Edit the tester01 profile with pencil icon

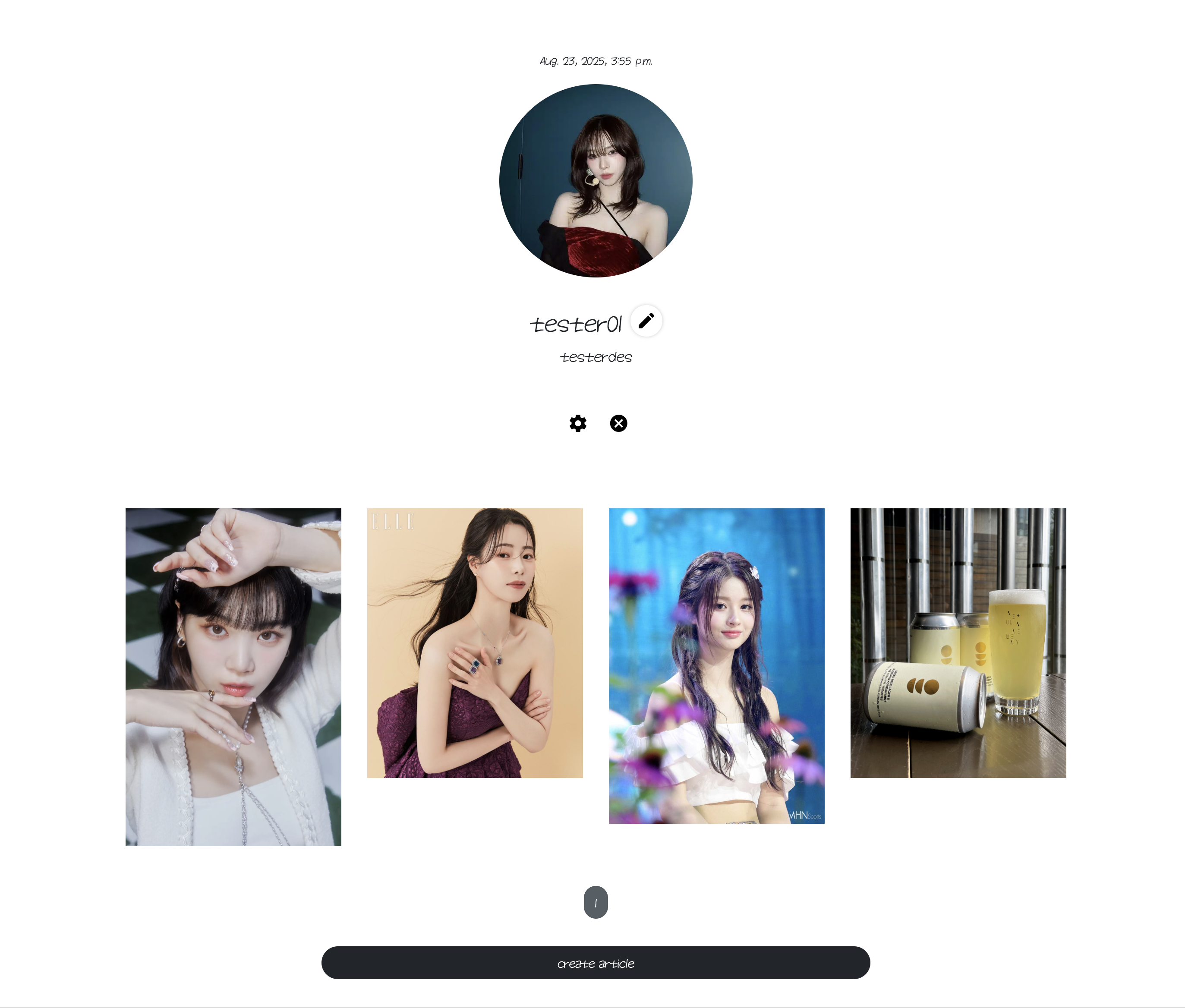[646, 321]
